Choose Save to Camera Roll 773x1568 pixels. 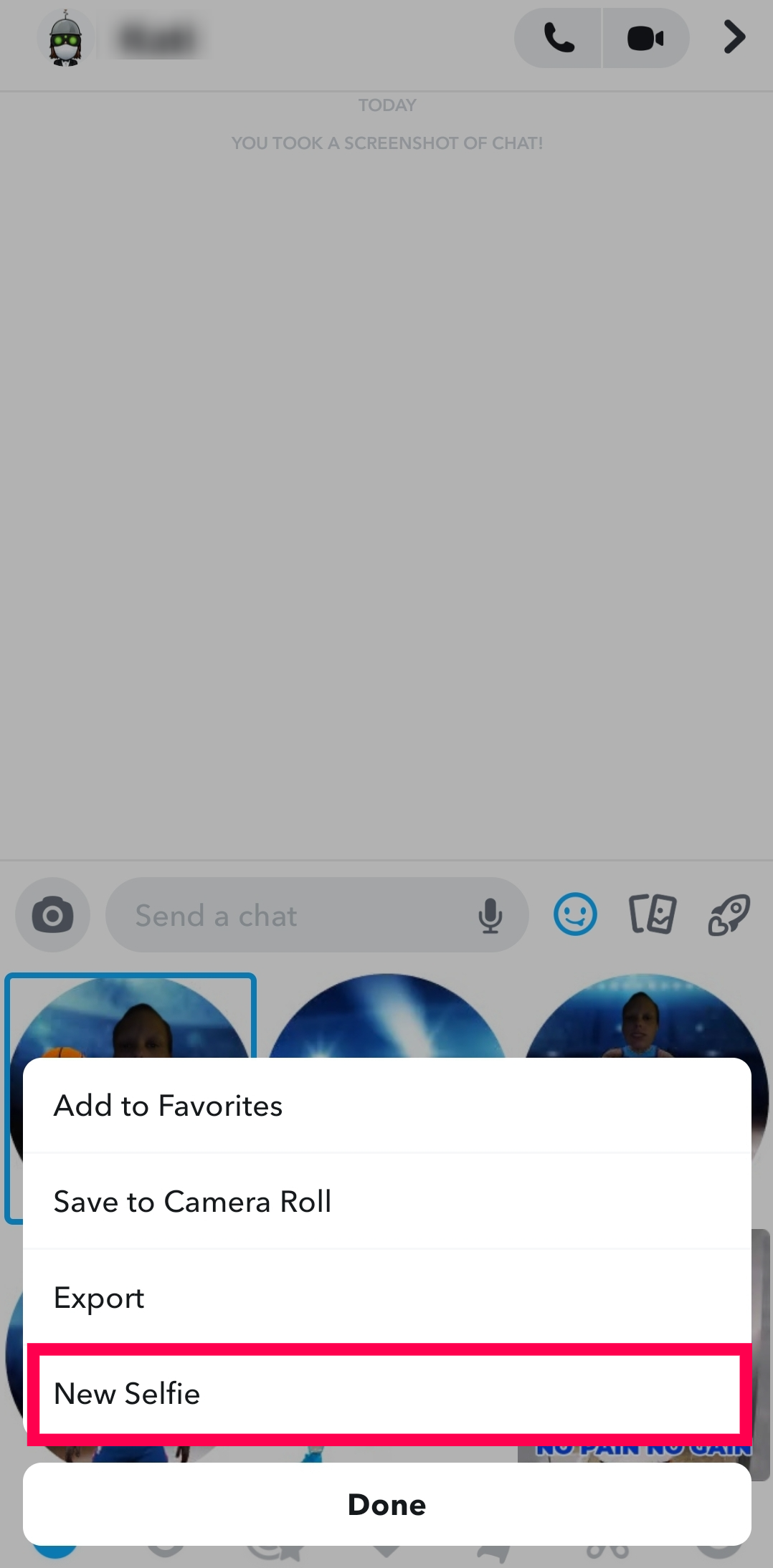(386, 1202)
